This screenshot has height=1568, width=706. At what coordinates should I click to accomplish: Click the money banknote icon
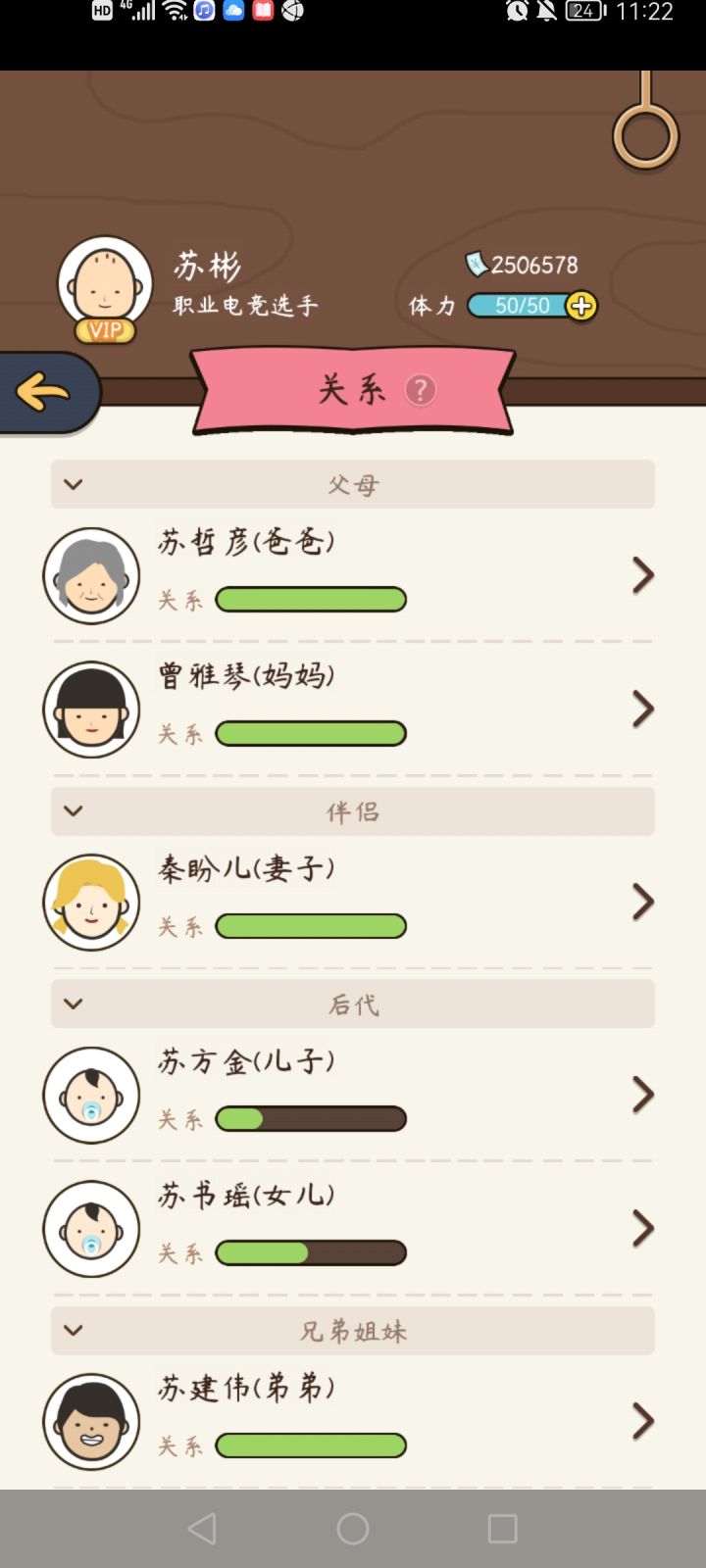click(x=475, y=263)
